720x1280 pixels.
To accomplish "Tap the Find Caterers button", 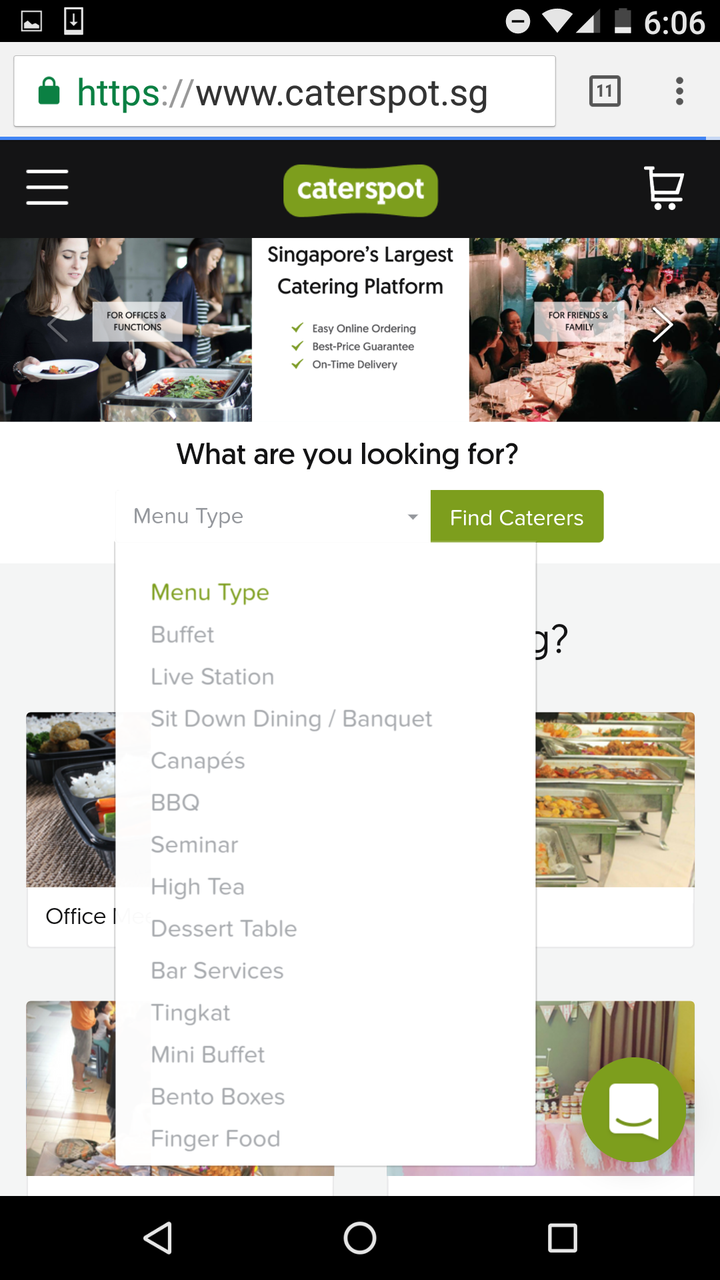I will click(x=517, y=517).
